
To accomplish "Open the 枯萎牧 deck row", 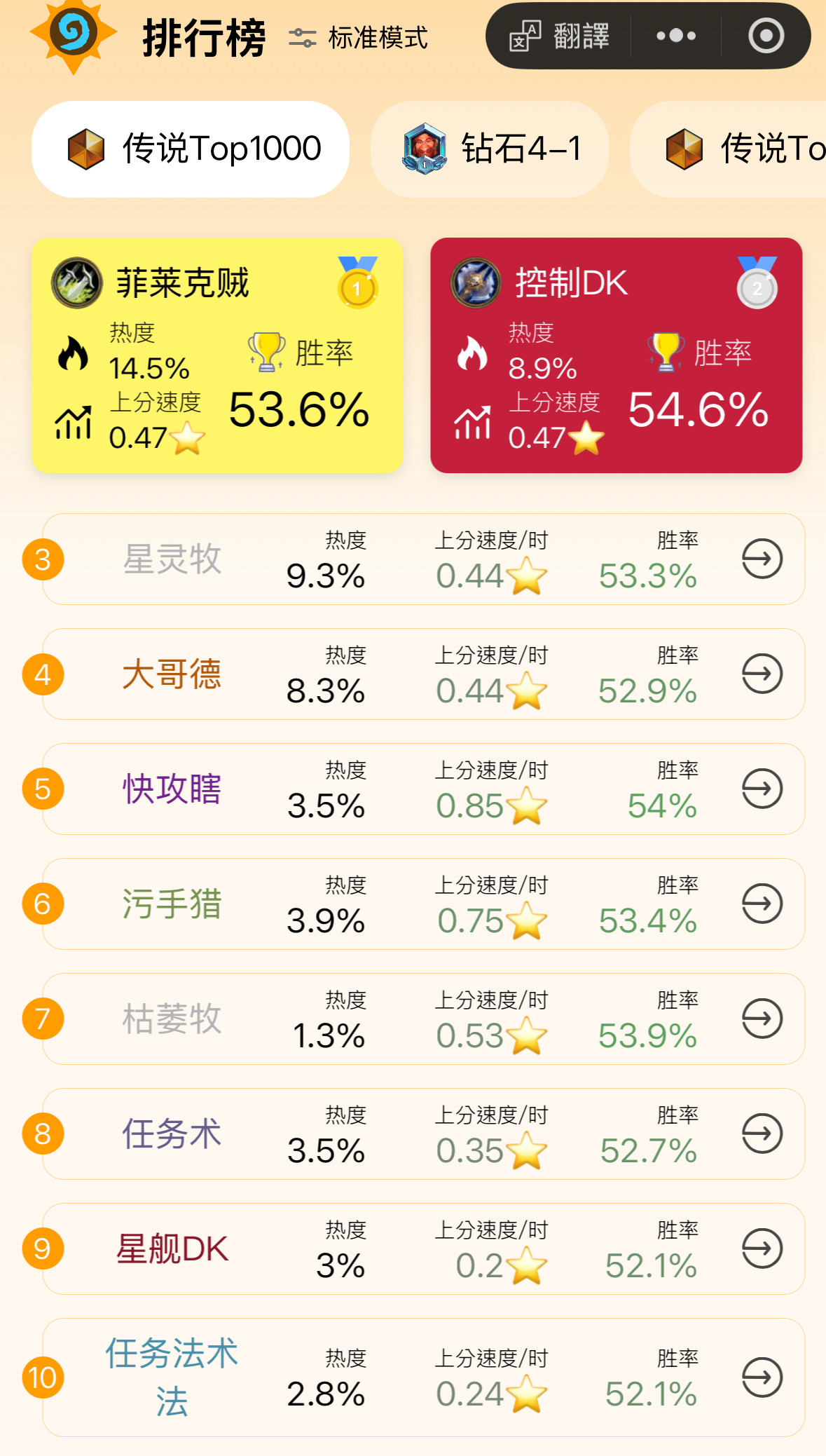I will point(423,1019).
